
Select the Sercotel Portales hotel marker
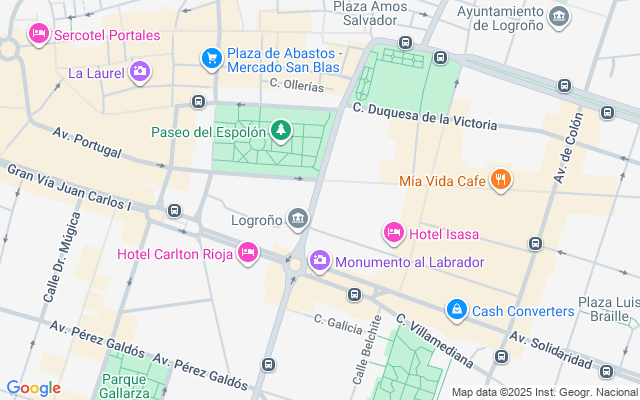40,35
